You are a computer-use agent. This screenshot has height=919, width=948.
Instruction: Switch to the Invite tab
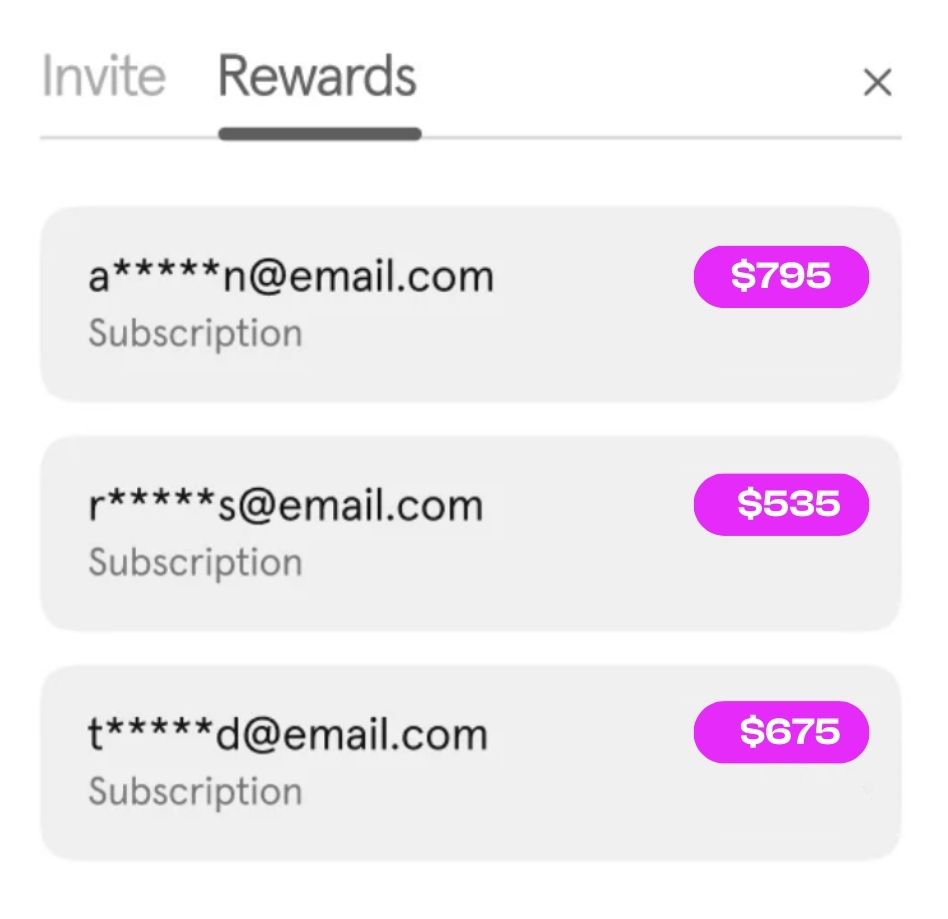point(104,78)
